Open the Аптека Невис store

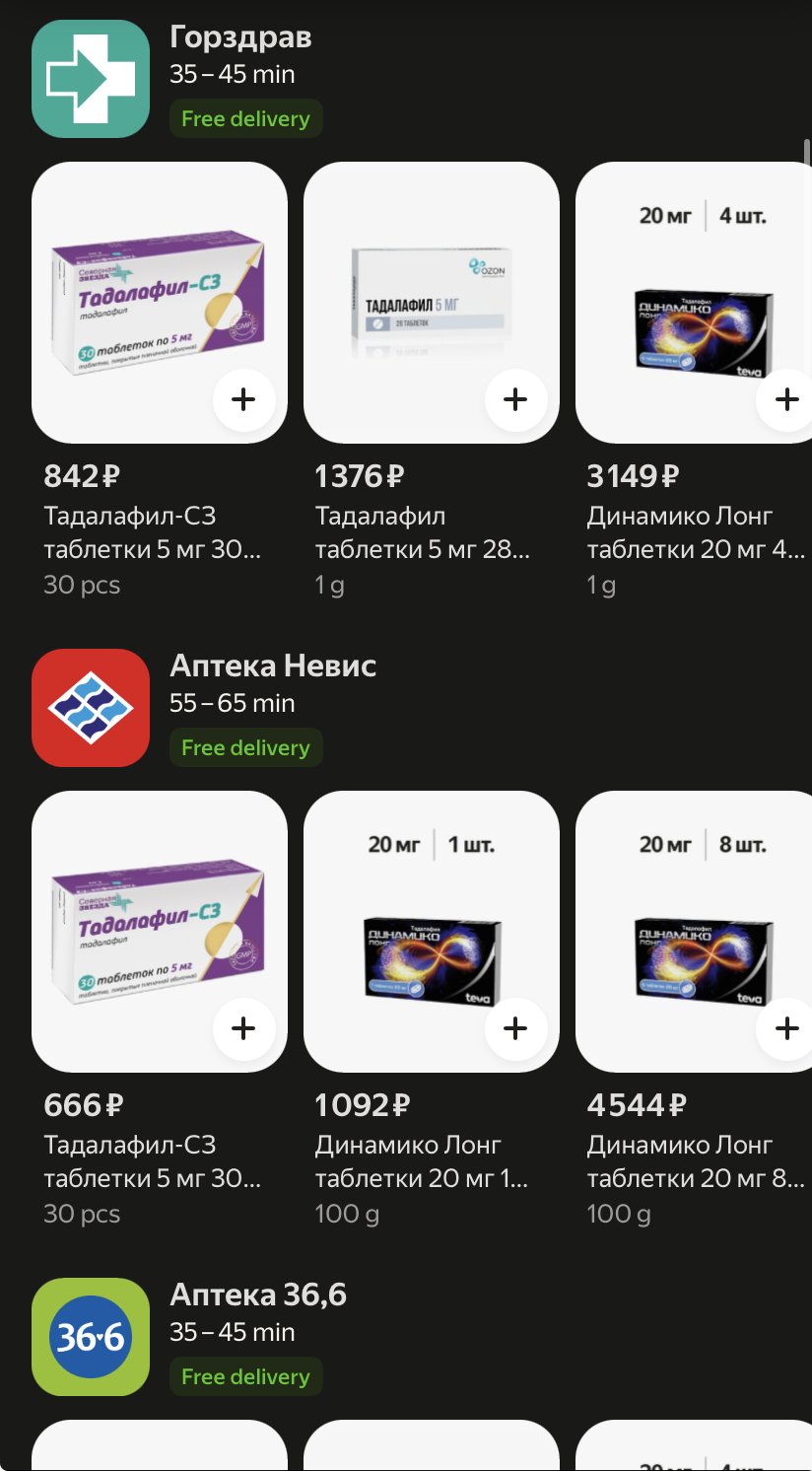coord(273,666)
